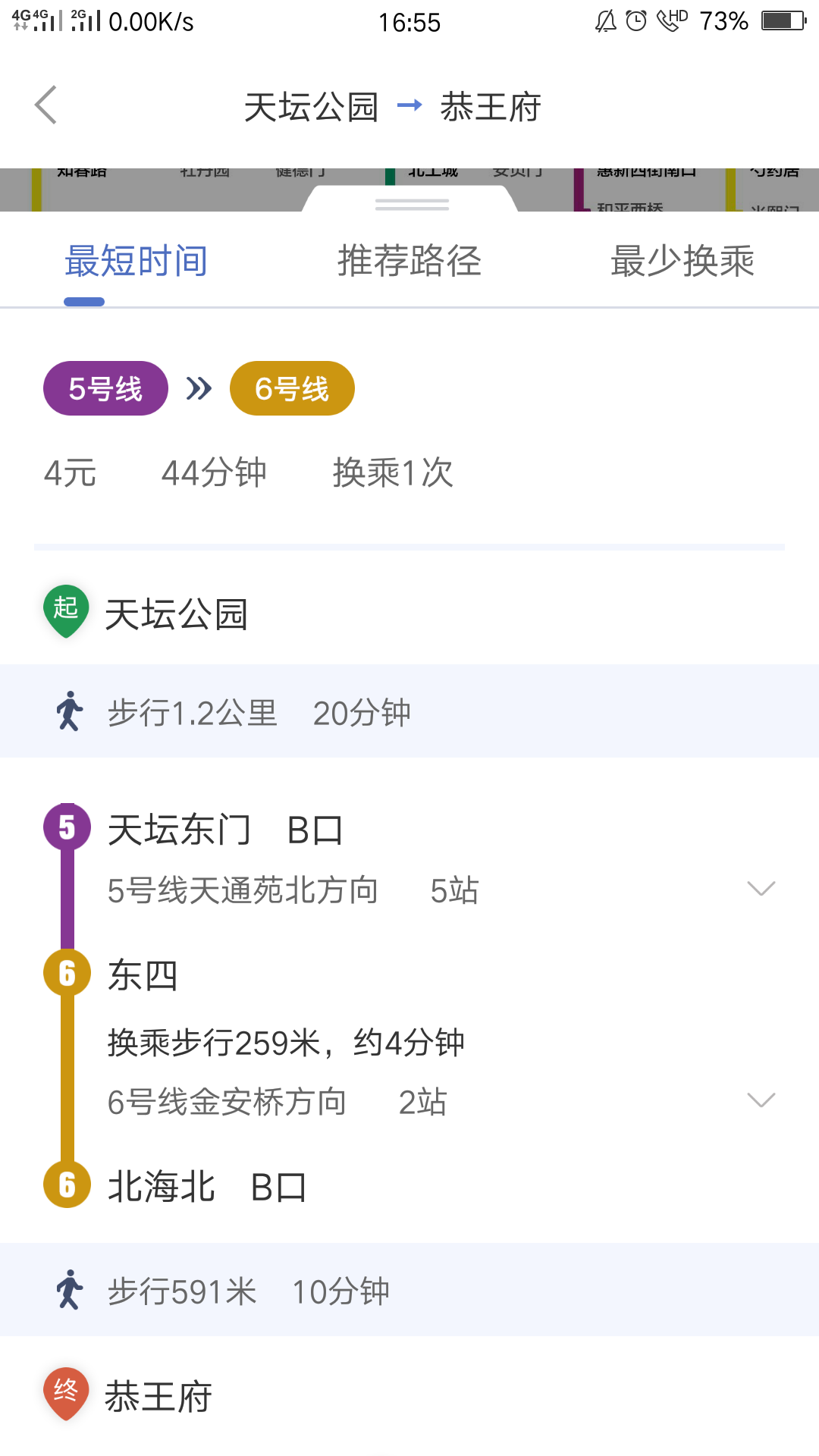Go back using the top-left arrow

(46, 105)
